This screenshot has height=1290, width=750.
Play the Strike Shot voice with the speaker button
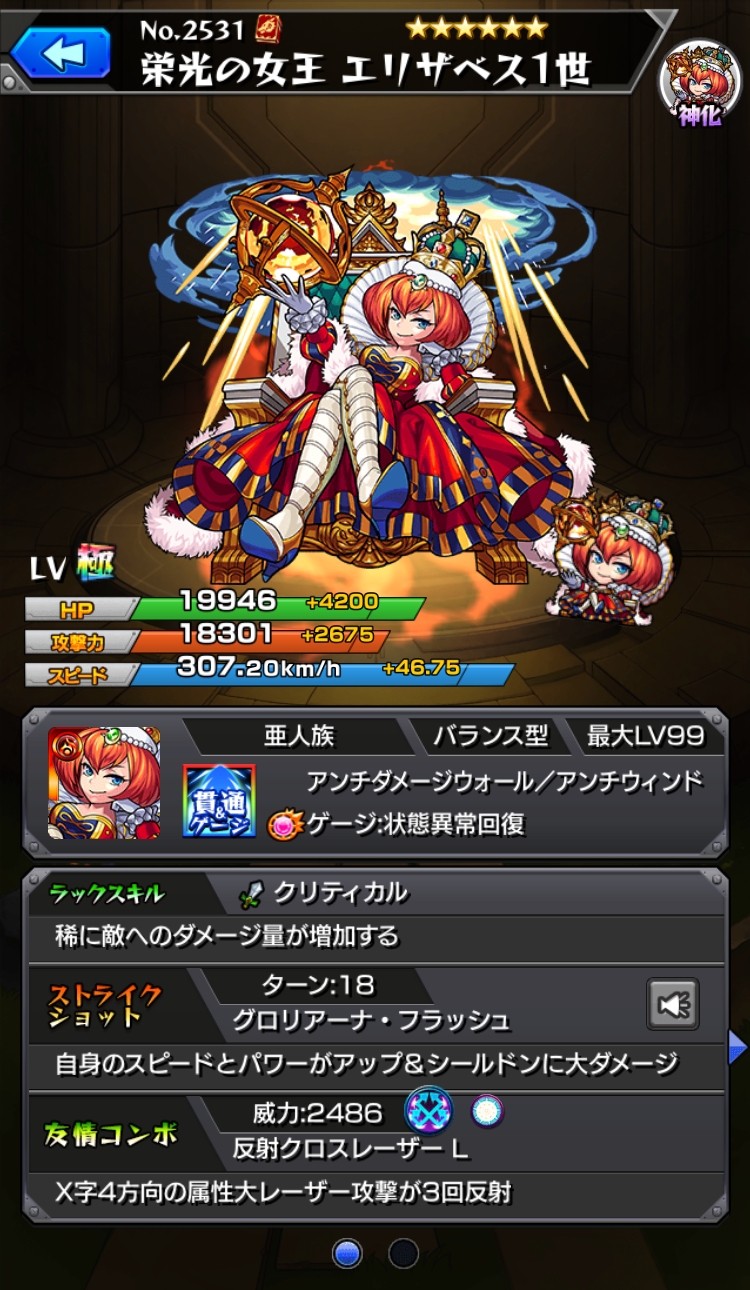(x=672, y=1004)
